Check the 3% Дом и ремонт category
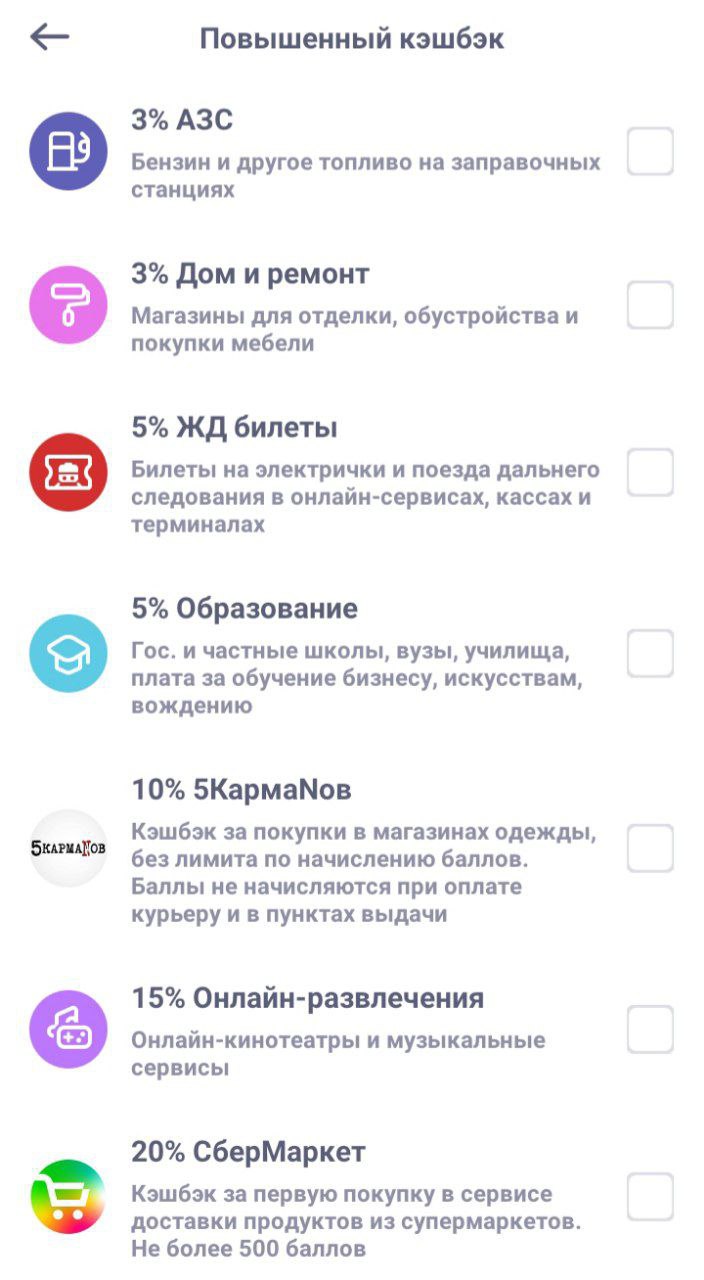The width and height of the screenshot is (704, 1280). click(x=650, y=306)
